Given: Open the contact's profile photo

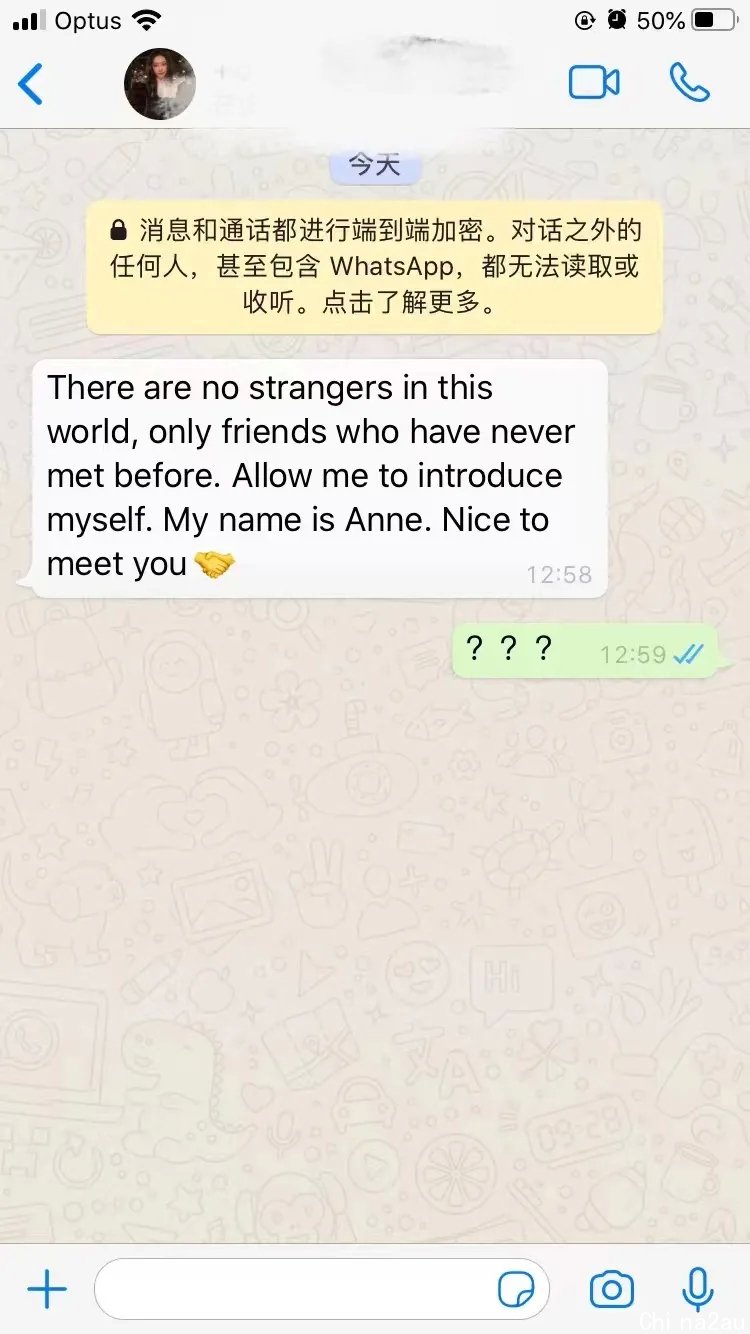Looking at the screenshot, I should (159, 84).
